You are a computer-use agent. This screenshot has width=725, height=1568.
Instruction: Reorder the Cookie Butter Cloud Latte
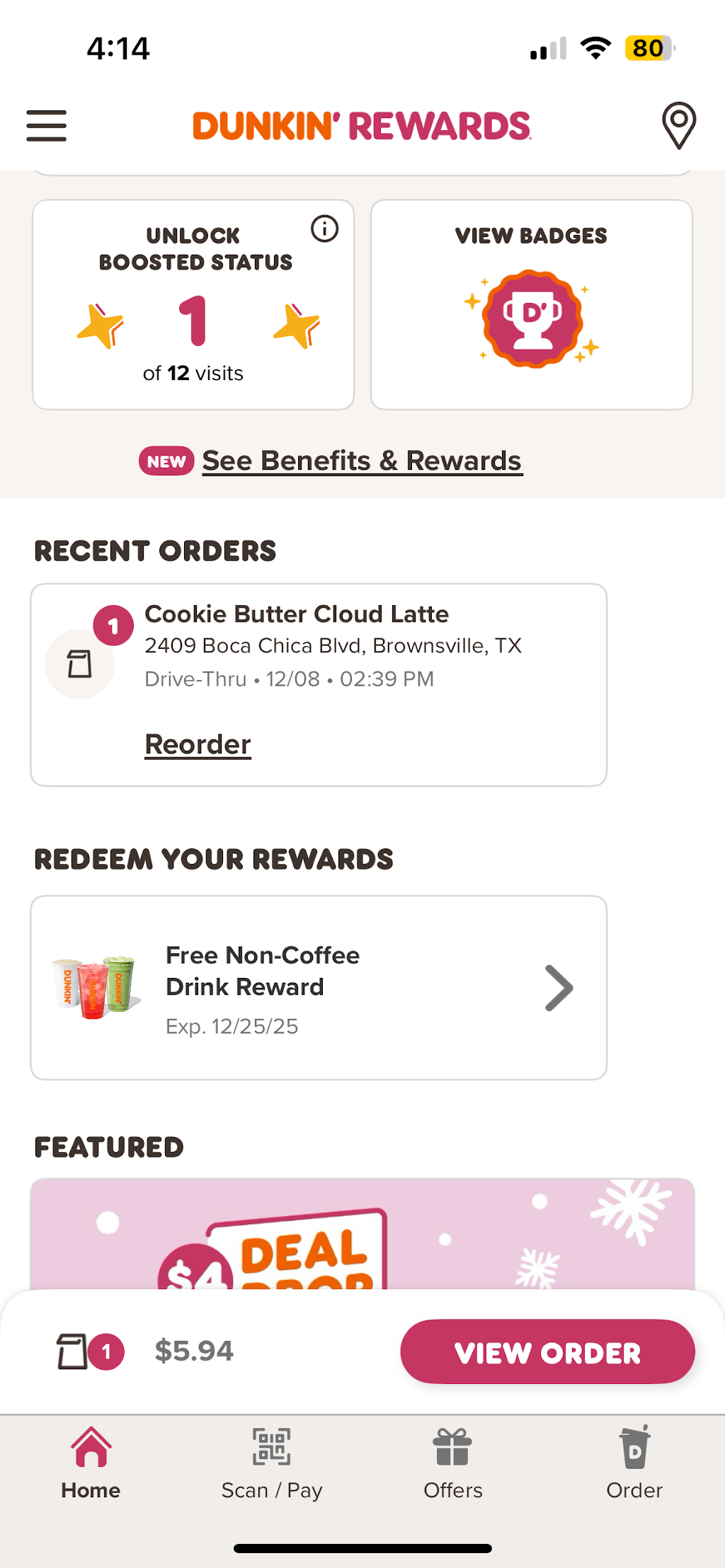198,744
